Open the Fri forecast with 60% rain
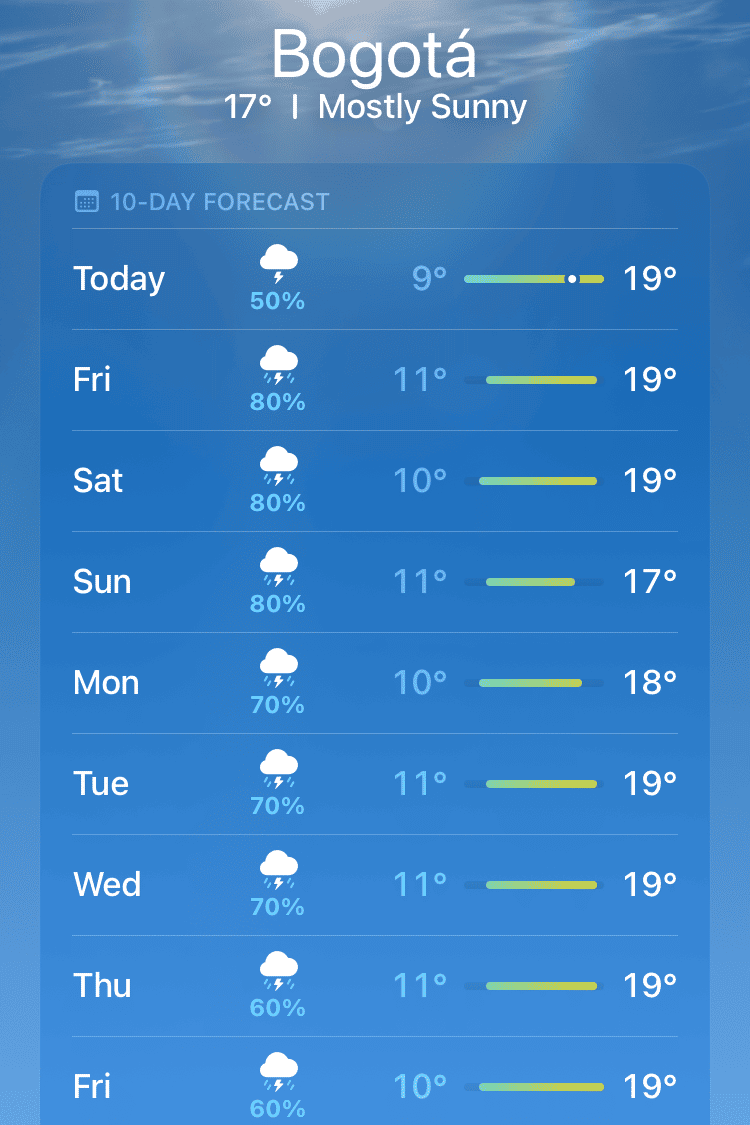The height and width of the screenshot is (1125, 750). click(375, 1086)
